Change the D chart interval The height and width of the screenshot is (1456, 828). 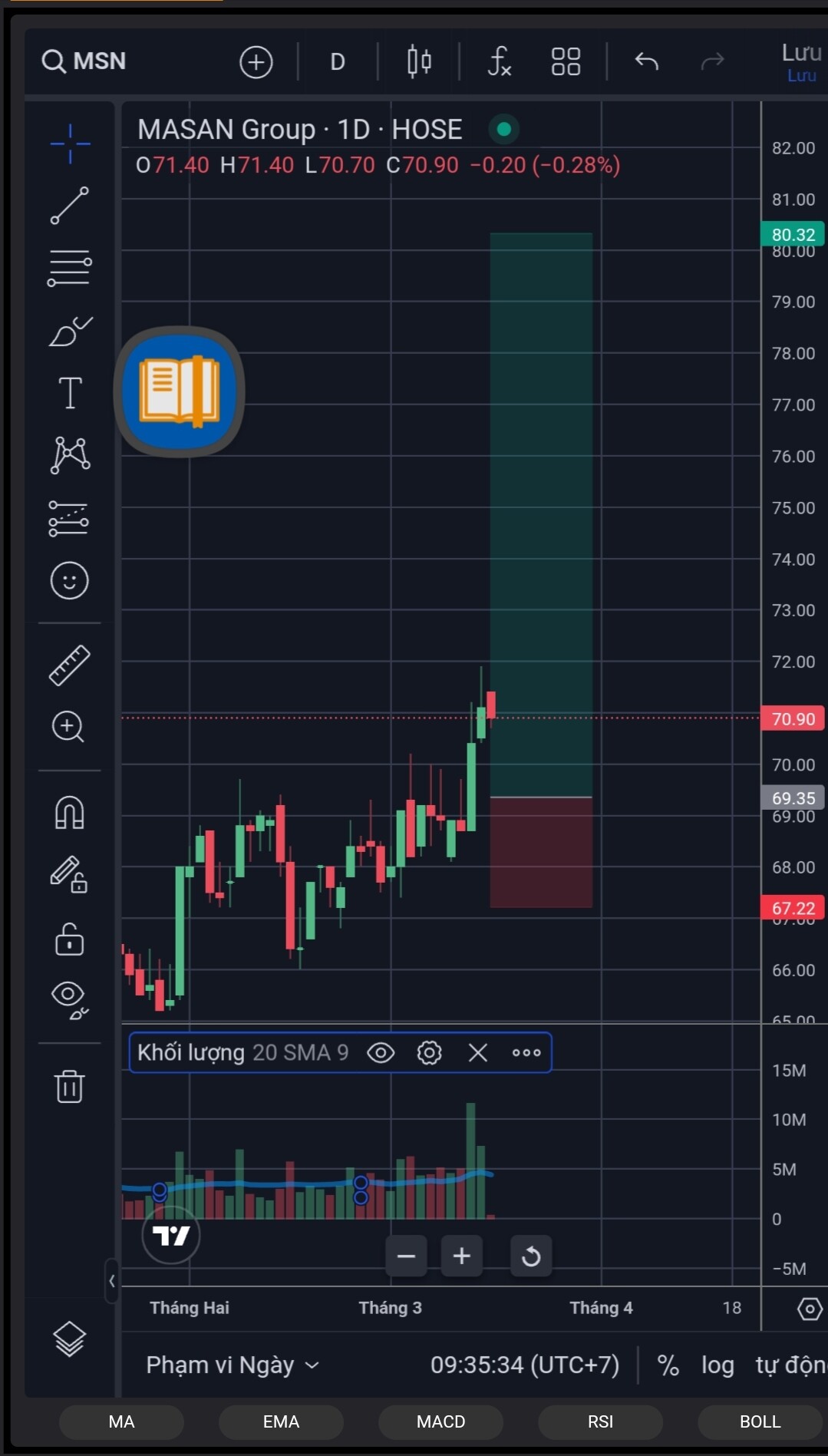click(x=338, y=62)
